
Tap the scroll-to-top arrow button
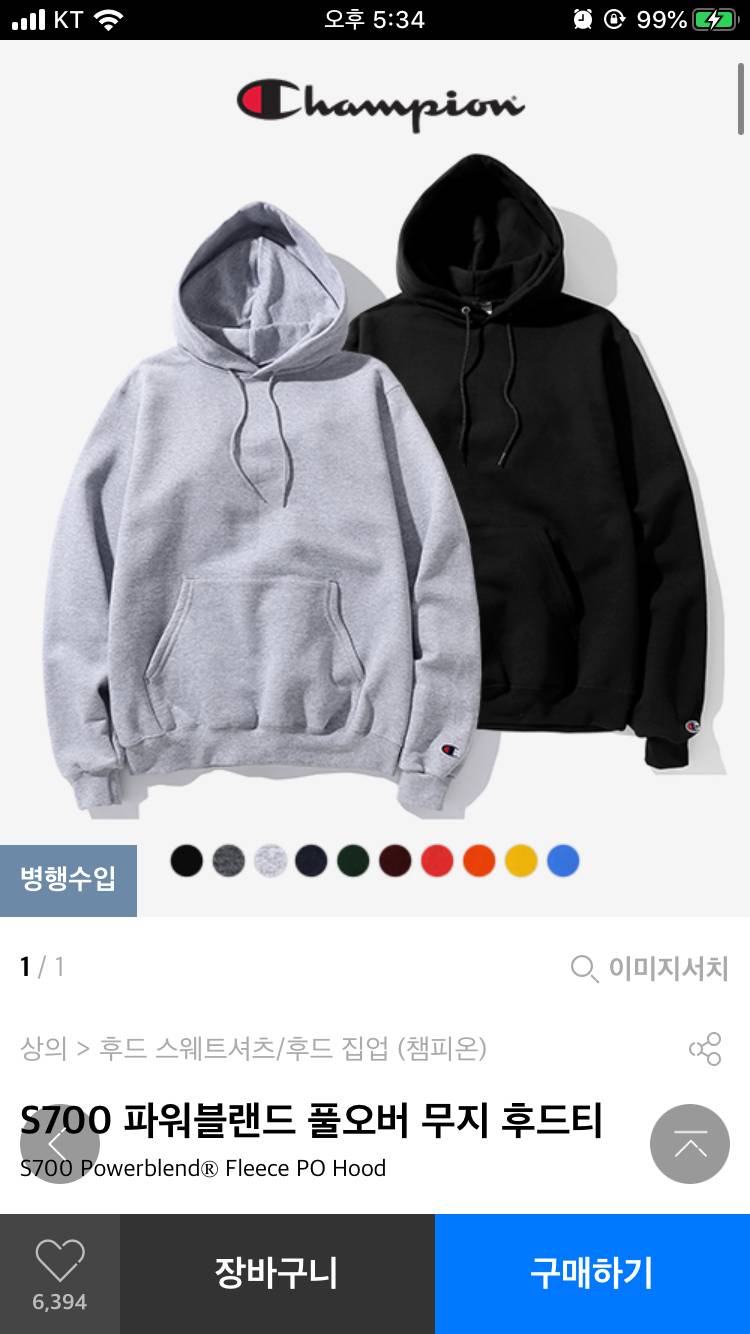tap(688, 1144)
